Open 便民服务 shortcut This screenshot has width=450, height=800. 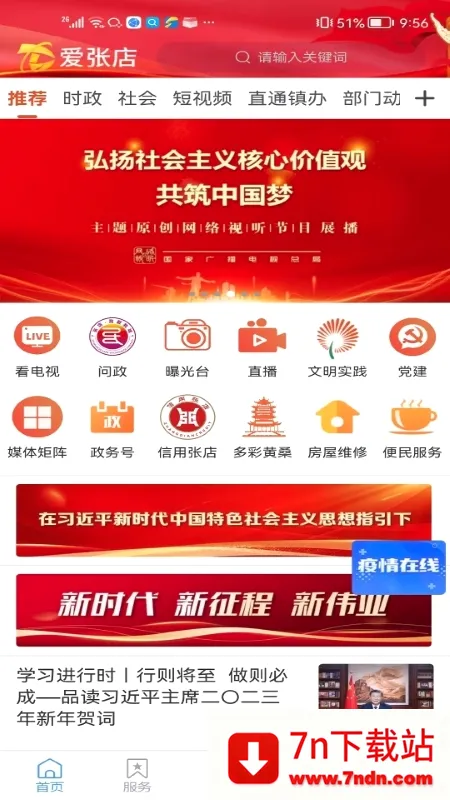412,428
